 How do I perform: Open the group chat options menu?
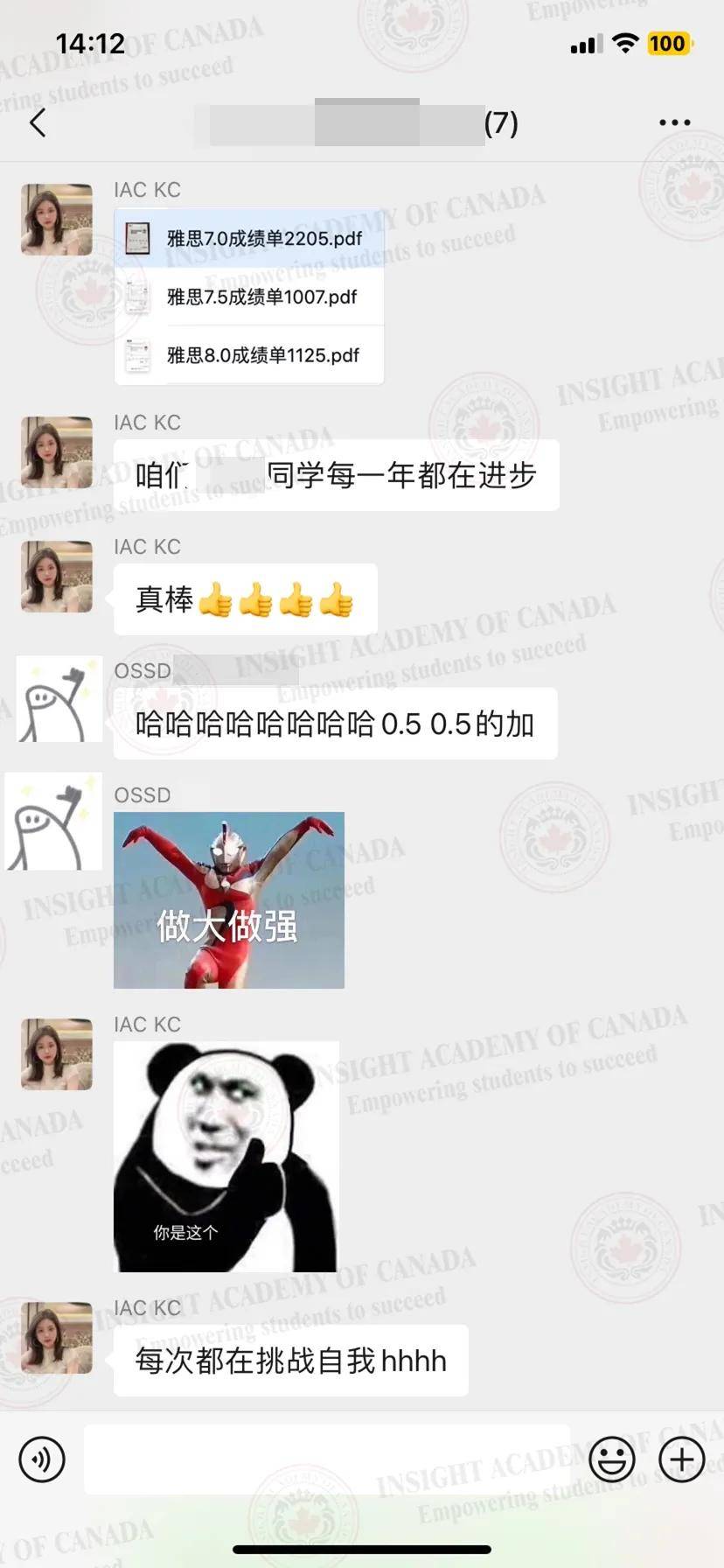coord(674,122)
